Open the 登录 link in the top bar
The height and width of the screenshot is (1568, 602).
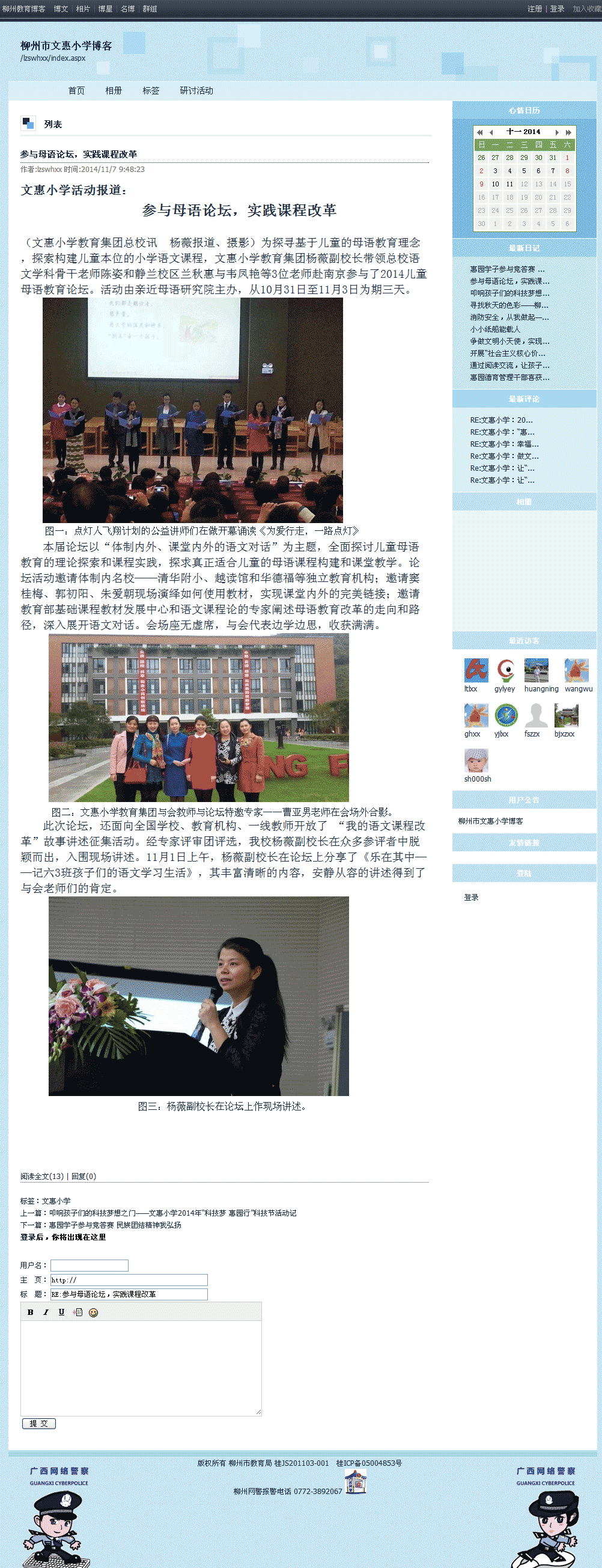point(557,9)
